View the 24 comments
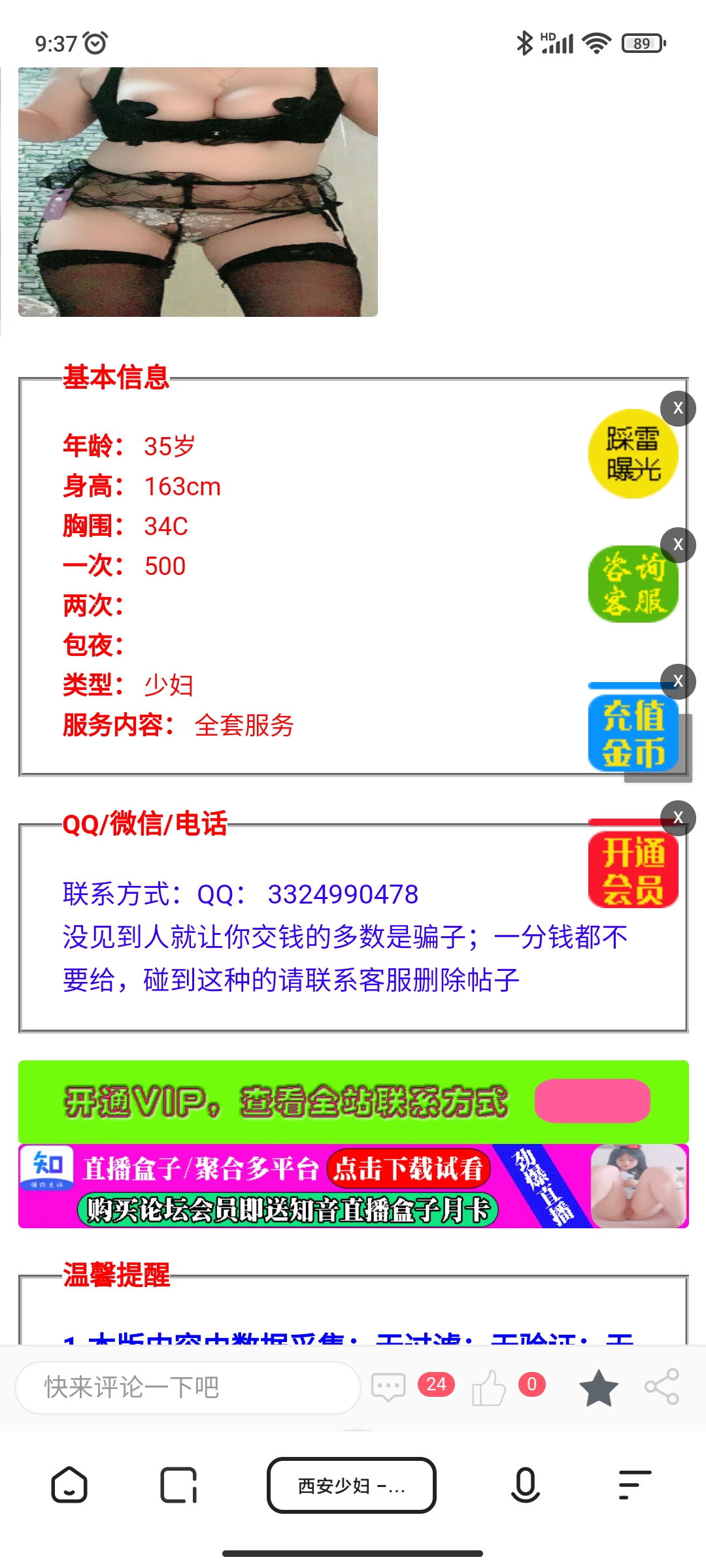706x1568 pixels. [x=390, y=1386]
